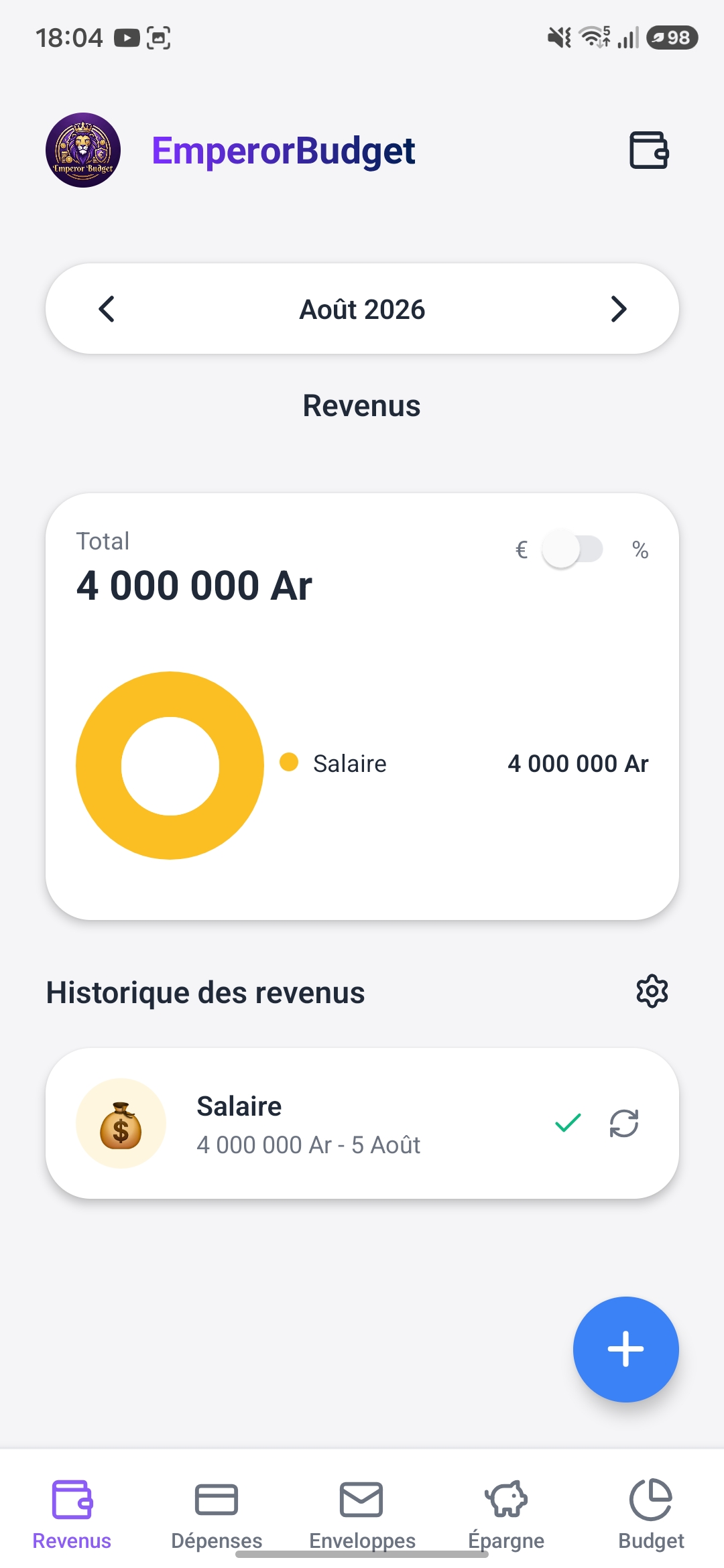This screenshot has width=724, height=1568.
Task: Advance to the next month
Action: (x=619, y=309)
